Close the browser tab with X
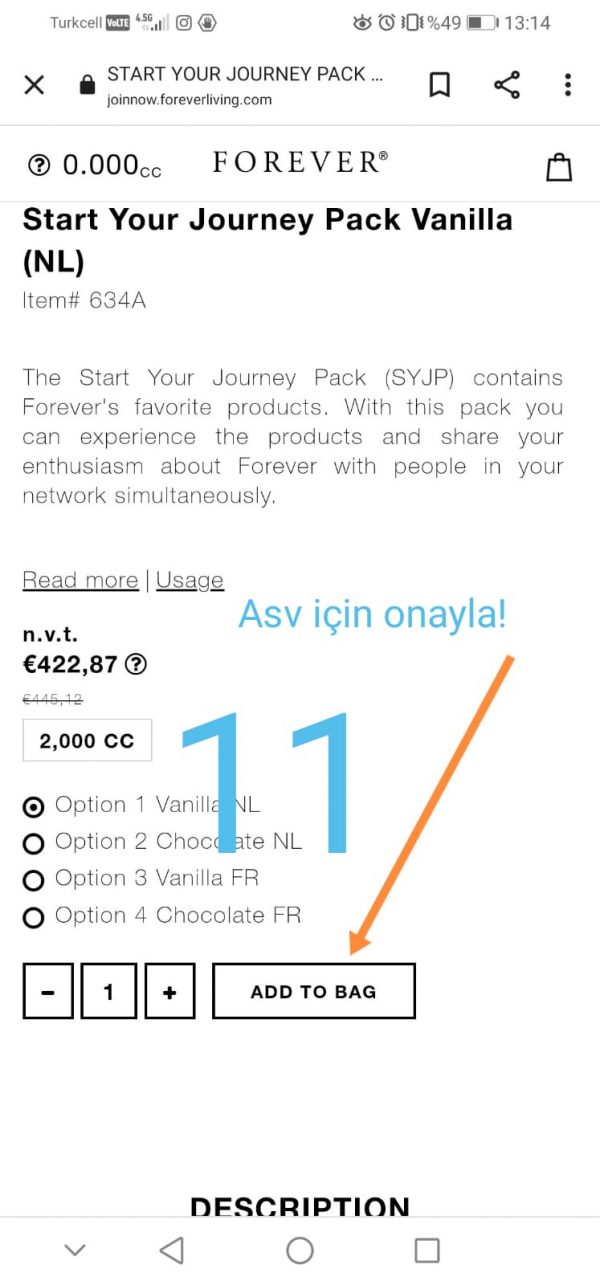The height and width of the screenshot is (1285, 600). coord(34,85)
